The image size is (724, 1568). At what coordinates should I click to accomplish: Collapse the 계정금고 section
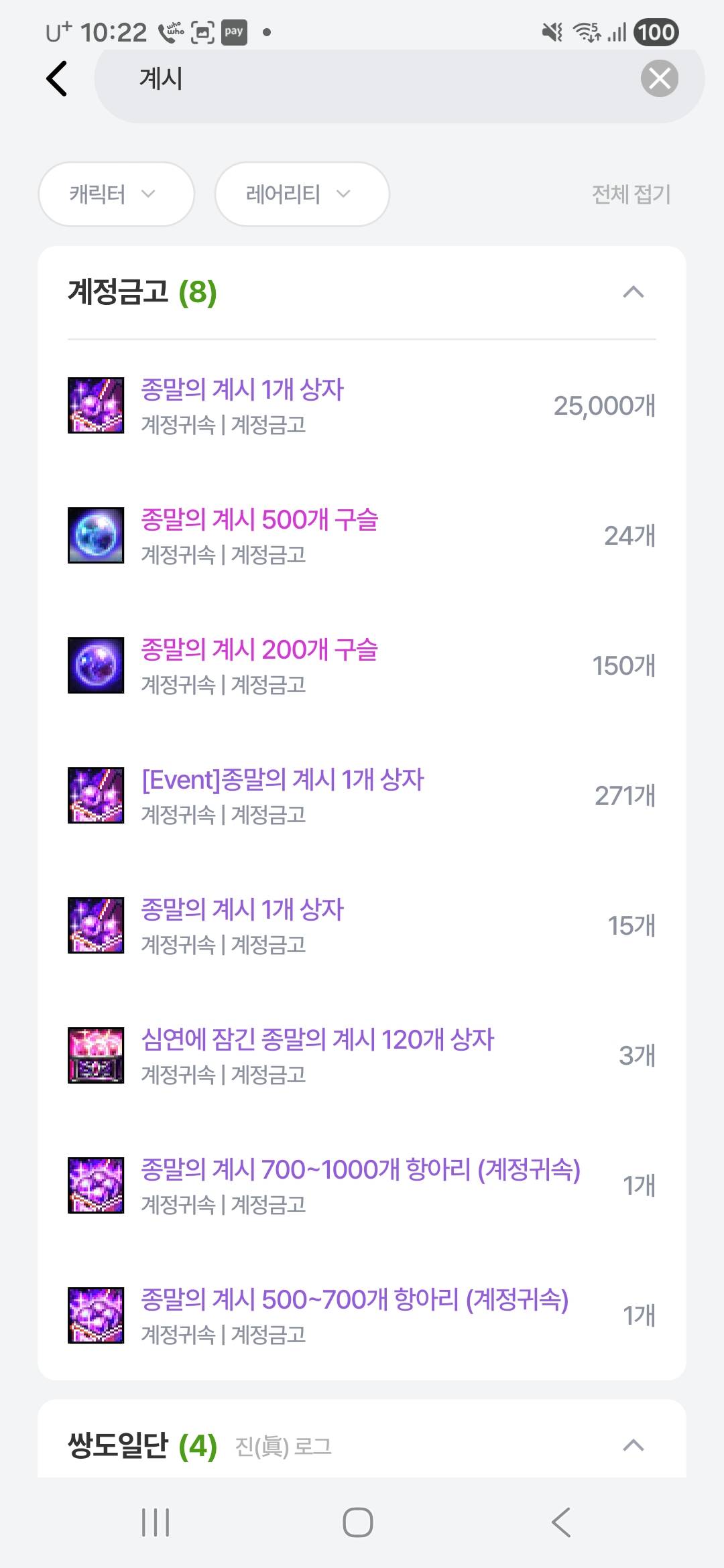pyautogui.click(x=633, y=292)
